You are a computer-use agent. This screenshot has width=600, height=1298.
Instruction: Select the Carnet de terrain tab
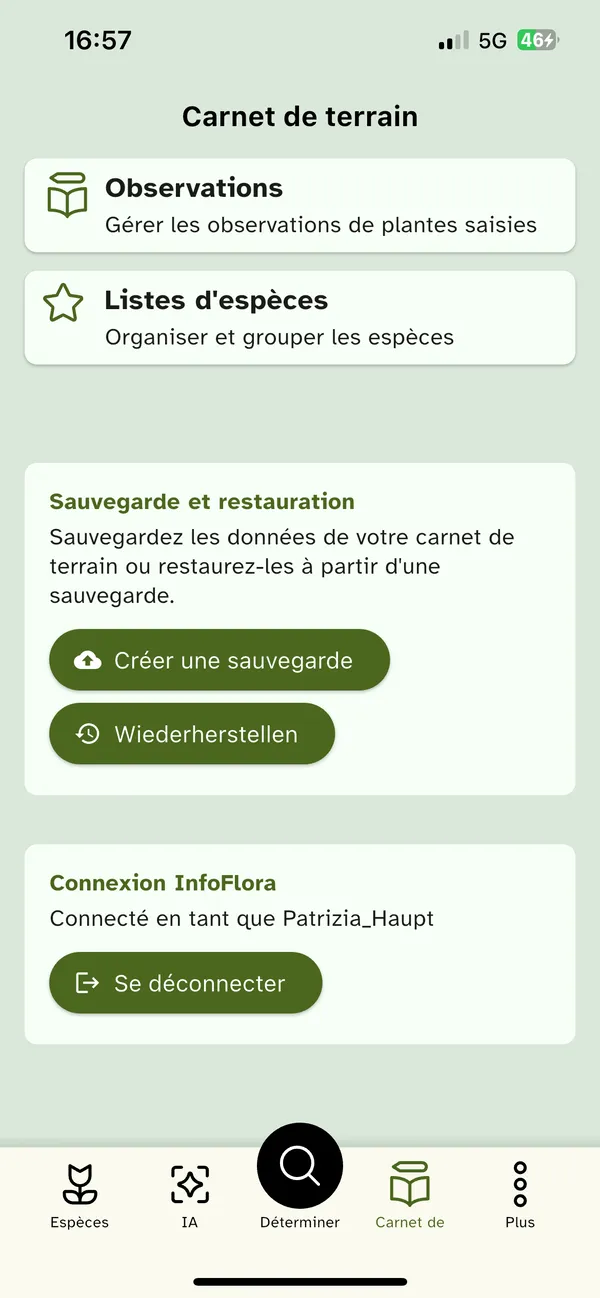tap(410, 1195)
